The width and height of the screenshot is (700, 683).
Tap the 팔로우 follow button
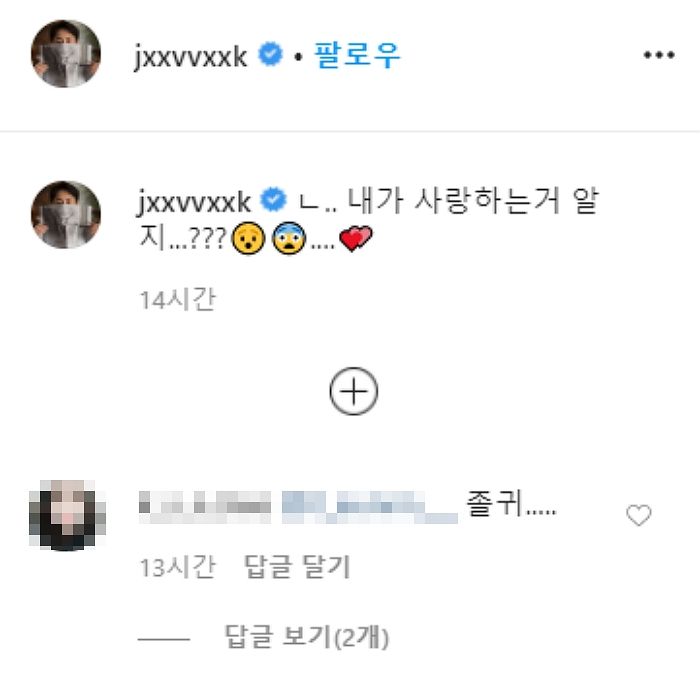point(358,55)
